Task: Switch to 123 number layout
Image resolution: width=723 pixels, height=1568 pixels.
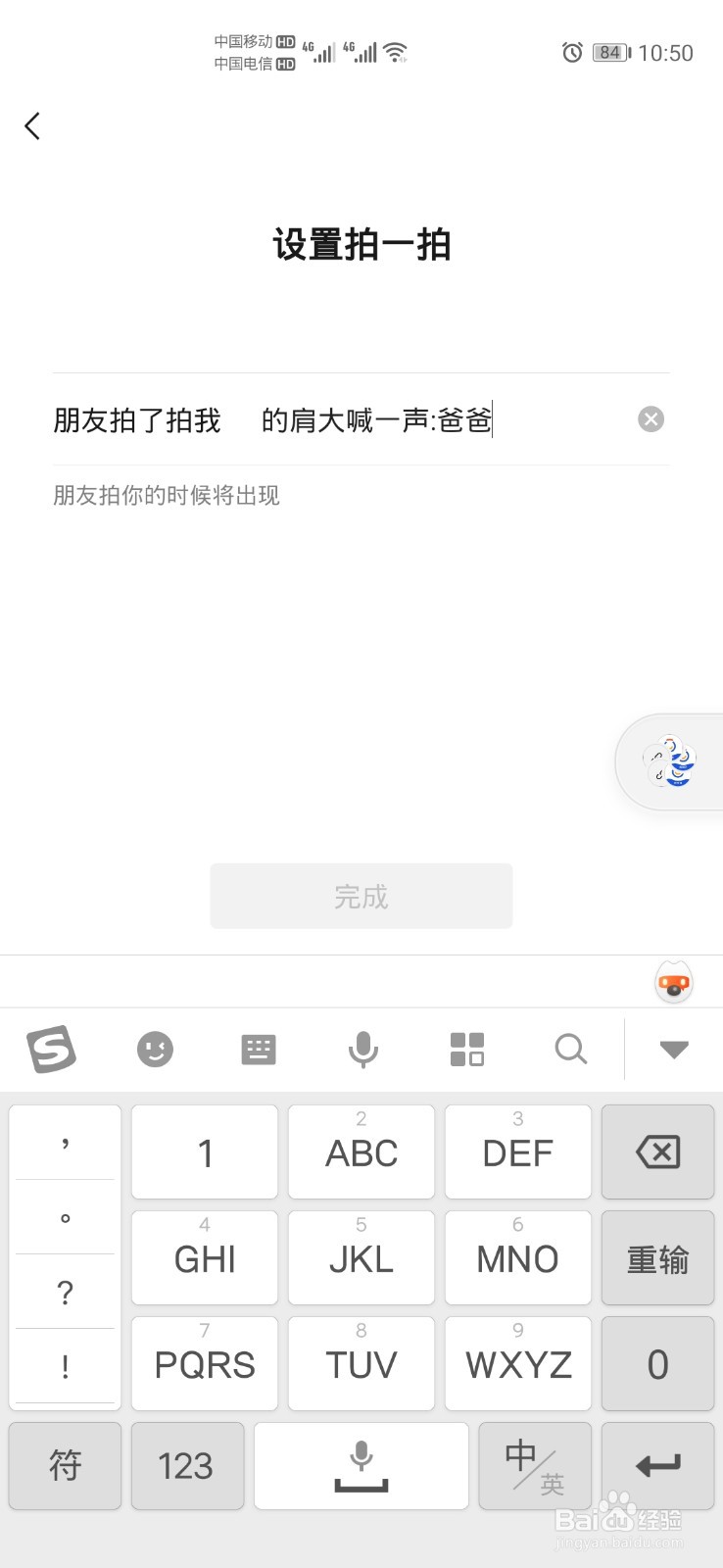Action: (186, 1465)
